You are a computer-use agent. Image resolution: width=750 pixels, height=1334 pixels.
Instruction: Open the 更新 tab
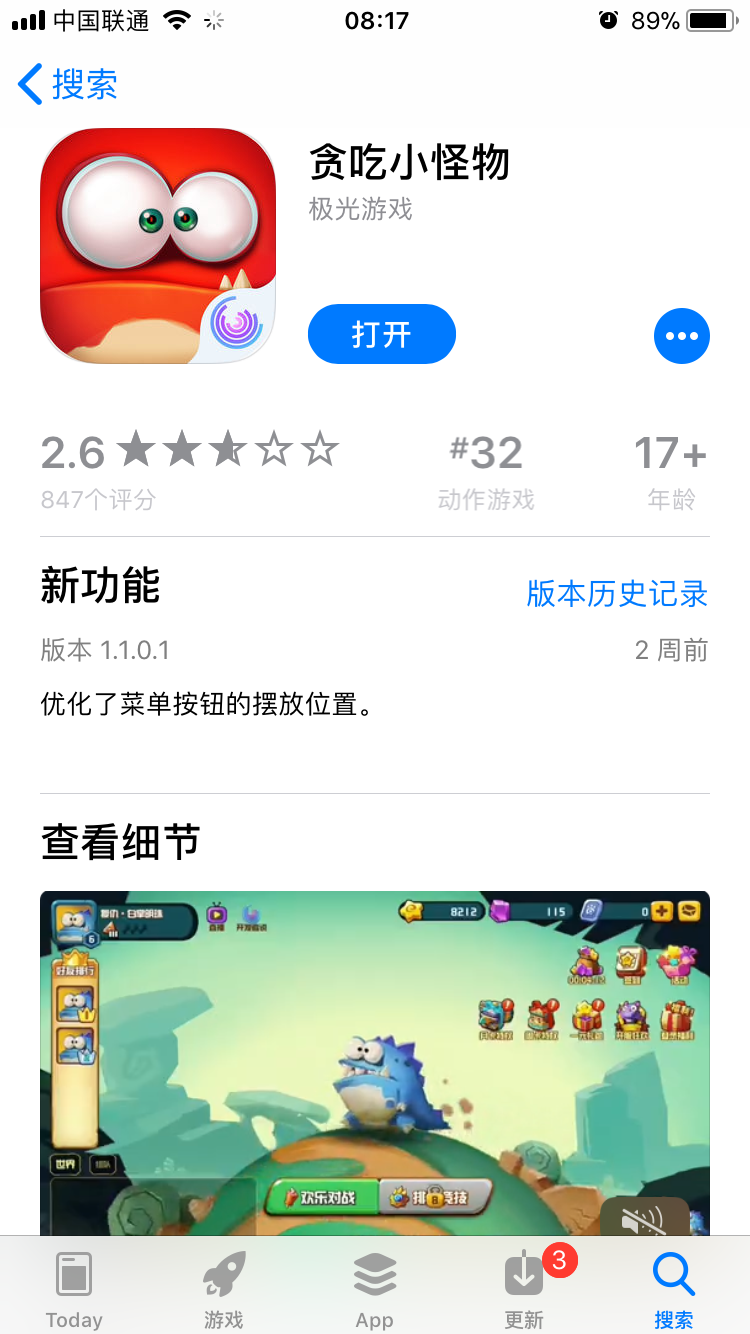[x=524, y=1289]
